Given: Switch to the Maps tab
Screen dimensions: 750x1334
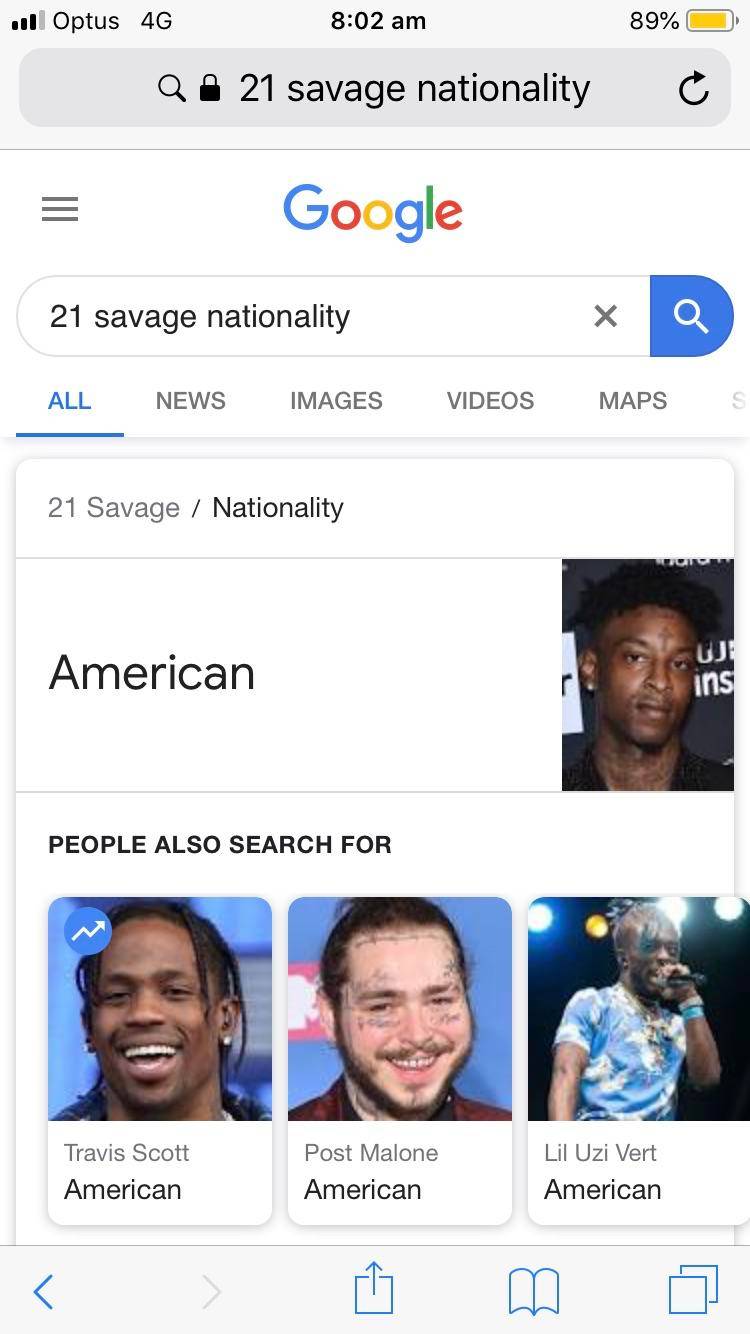Looking at the screenshot, I should [x=632, y=401].
